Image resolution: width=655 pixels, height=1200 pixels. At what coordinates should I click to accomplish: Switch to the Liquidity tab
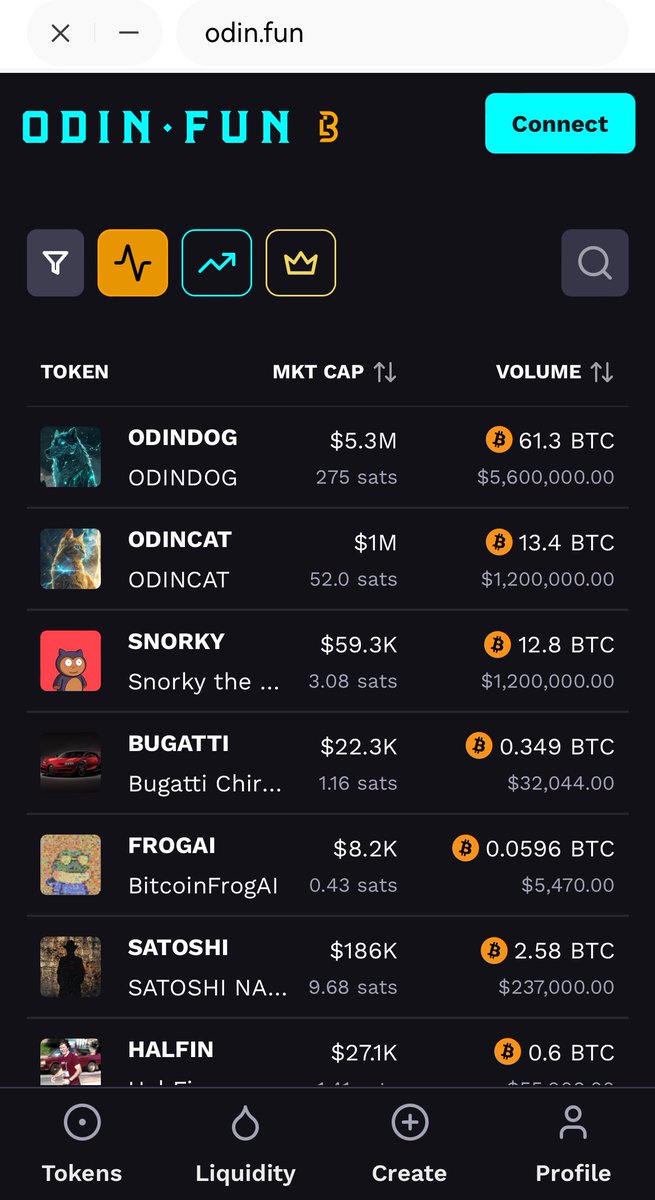click(x=245, y=1145)
